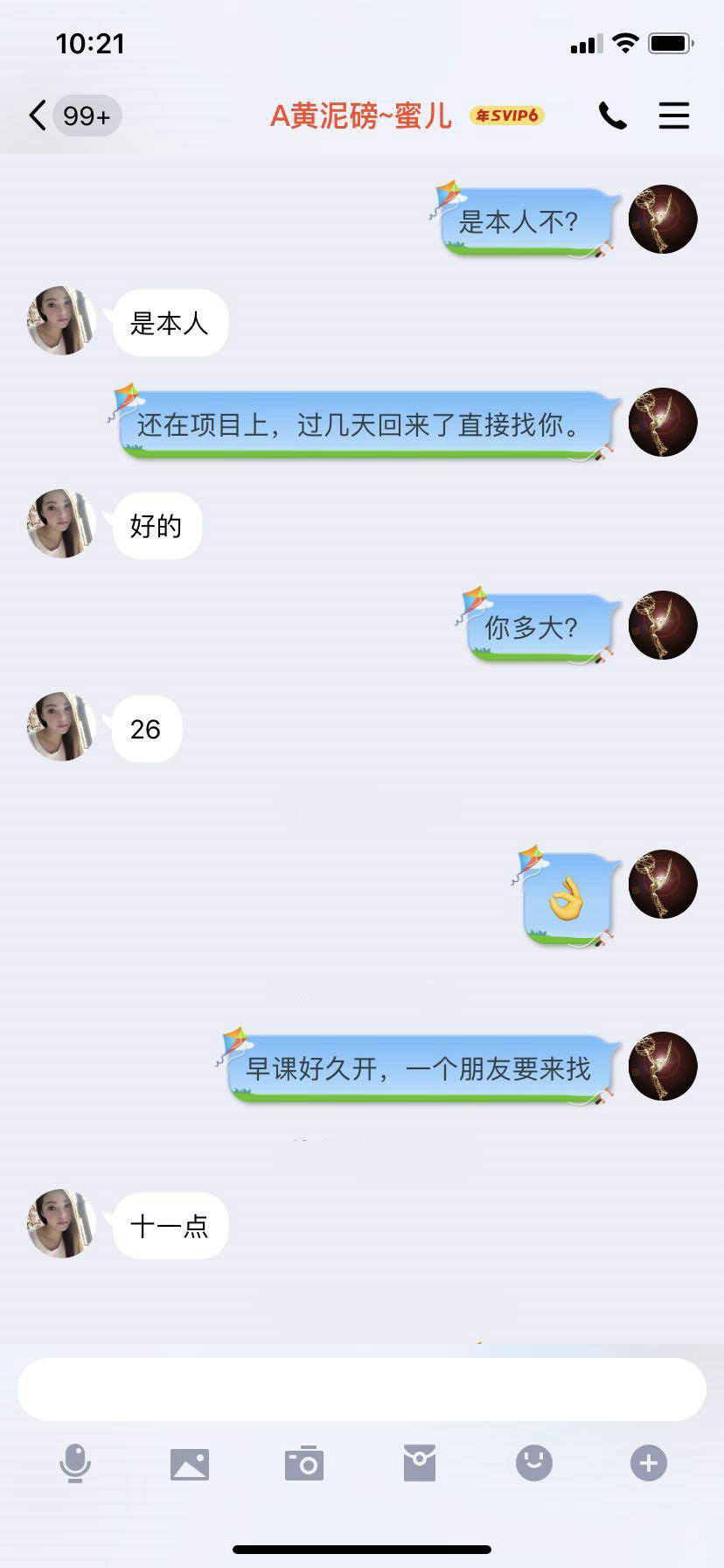Image resolution: width=724 pixels, height=1568 pixels.
Task: Tap the message input field
Action: [361, 1389]
